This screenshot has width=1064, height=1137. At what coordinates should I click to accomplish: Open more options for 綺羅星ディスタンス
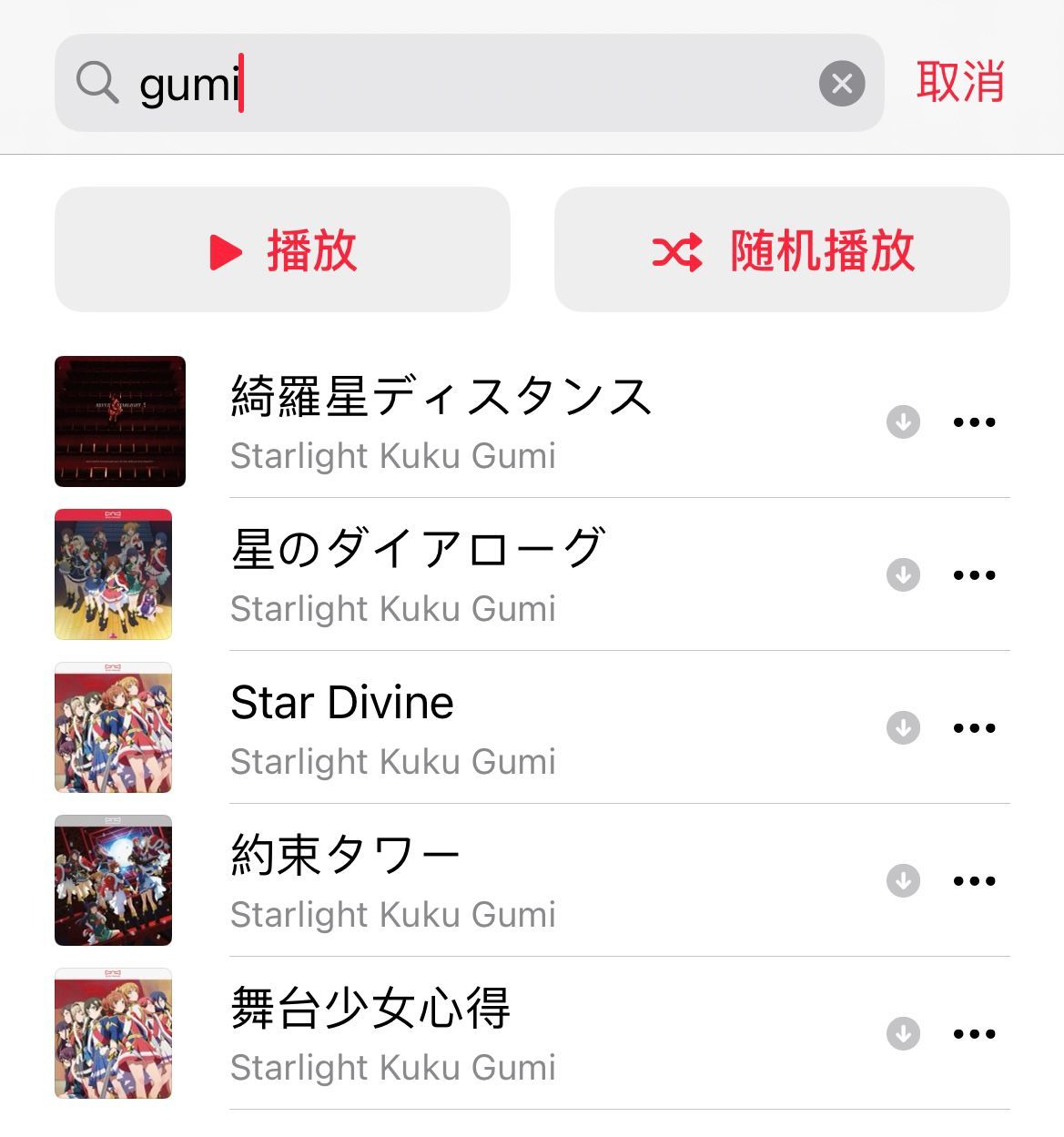974,422
